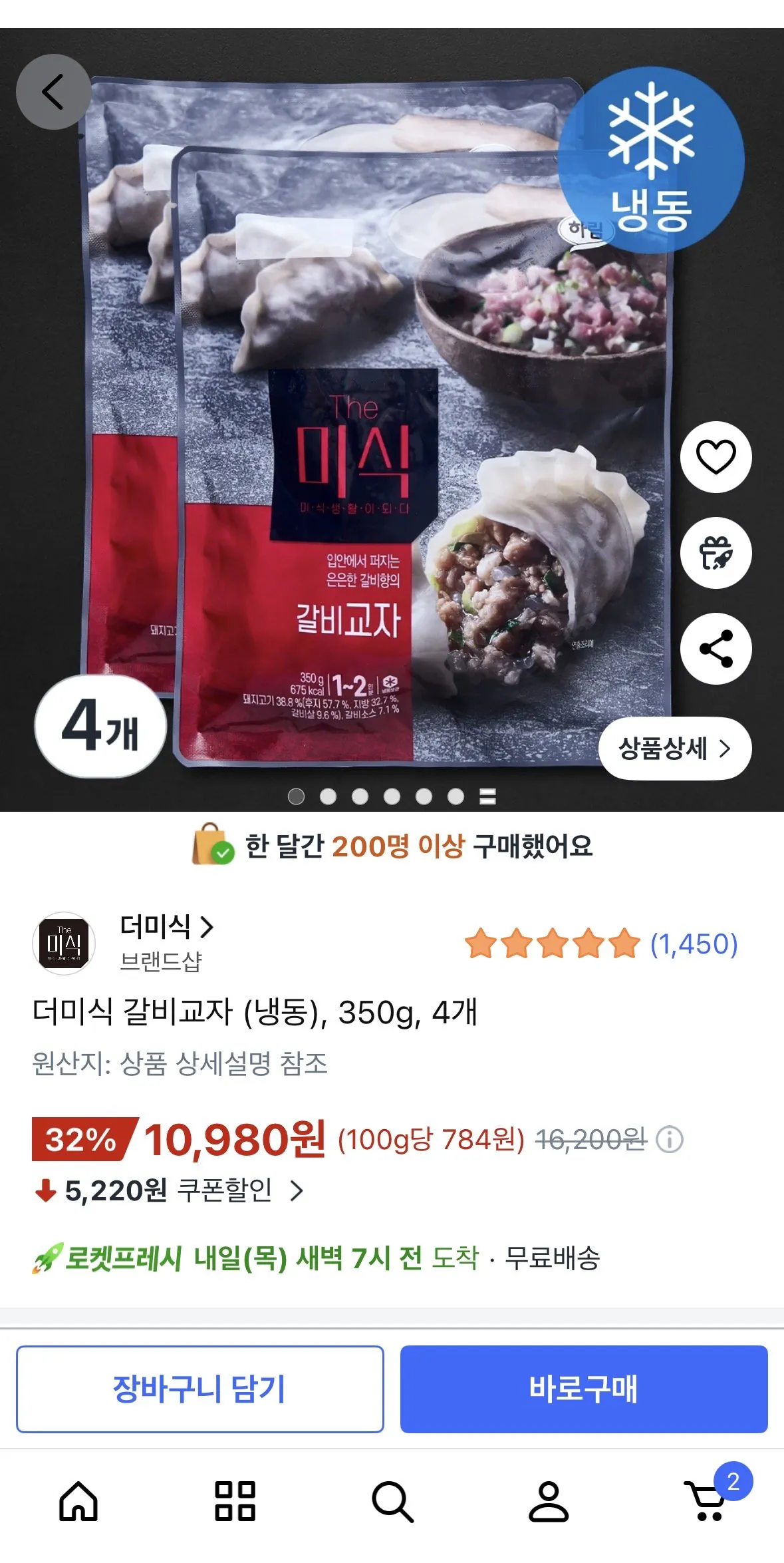Tap the back arrow at top left
This screenshot has width=784, height=1563.
(53, 92)
